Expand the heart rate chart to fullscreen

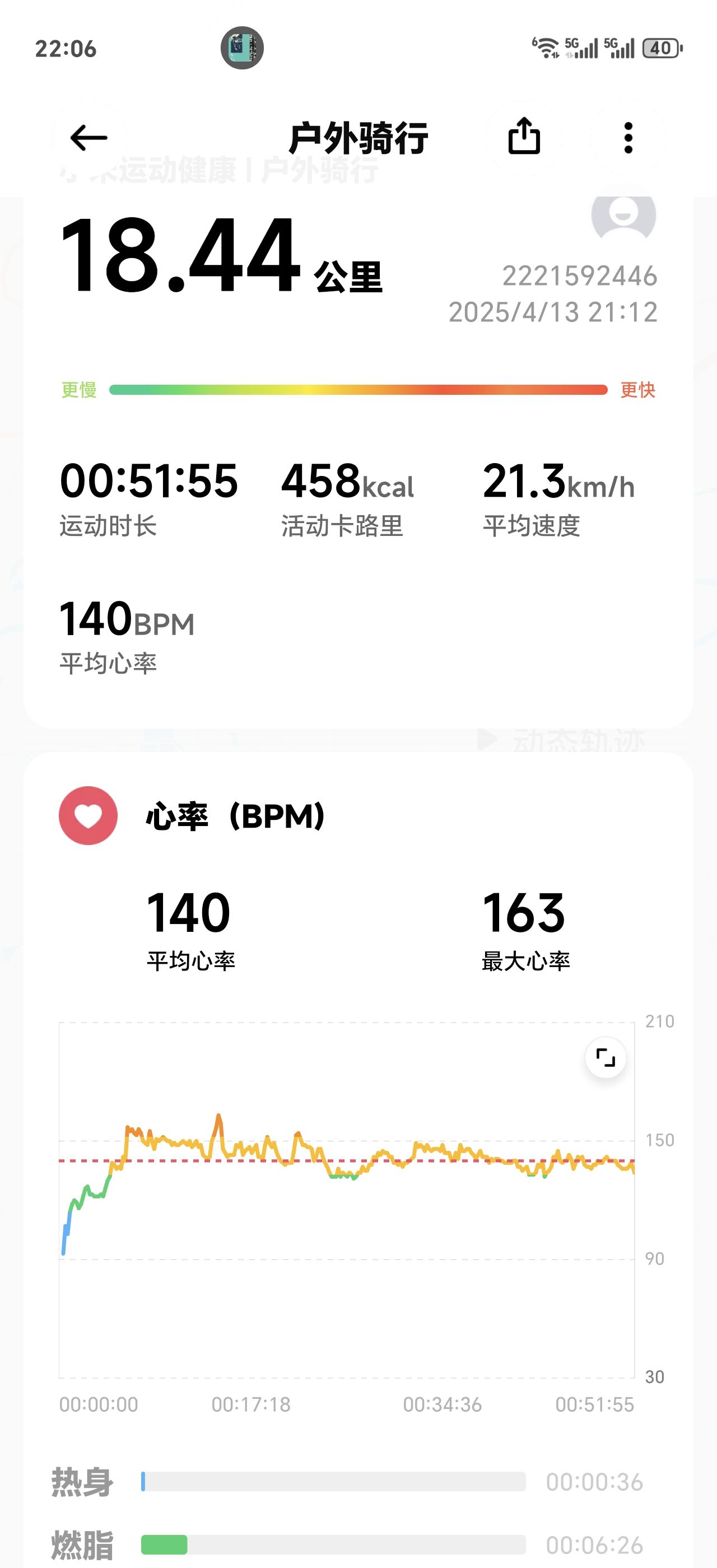(606, 1058)
